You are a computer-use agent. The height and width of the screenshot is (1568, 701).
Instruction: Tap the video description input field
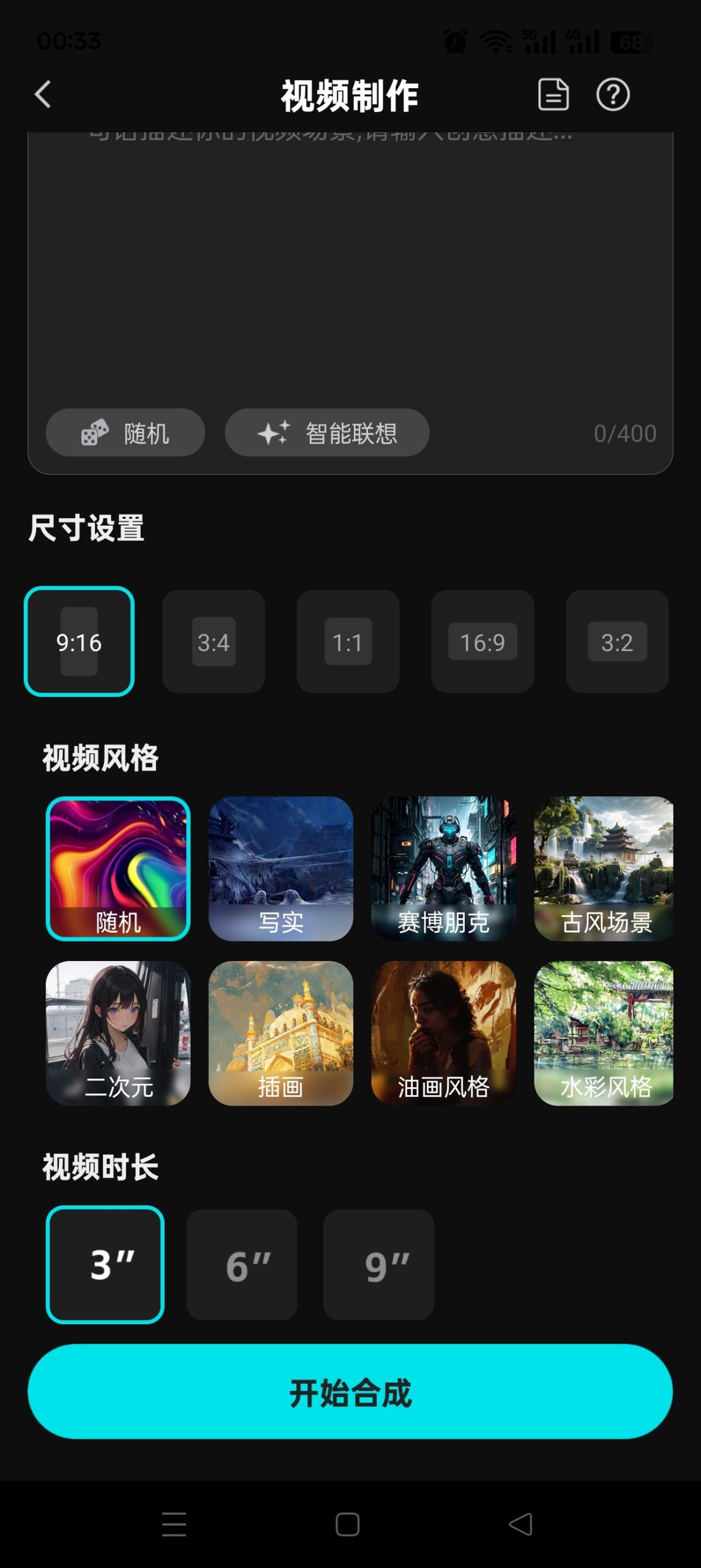tap(350, 263)
